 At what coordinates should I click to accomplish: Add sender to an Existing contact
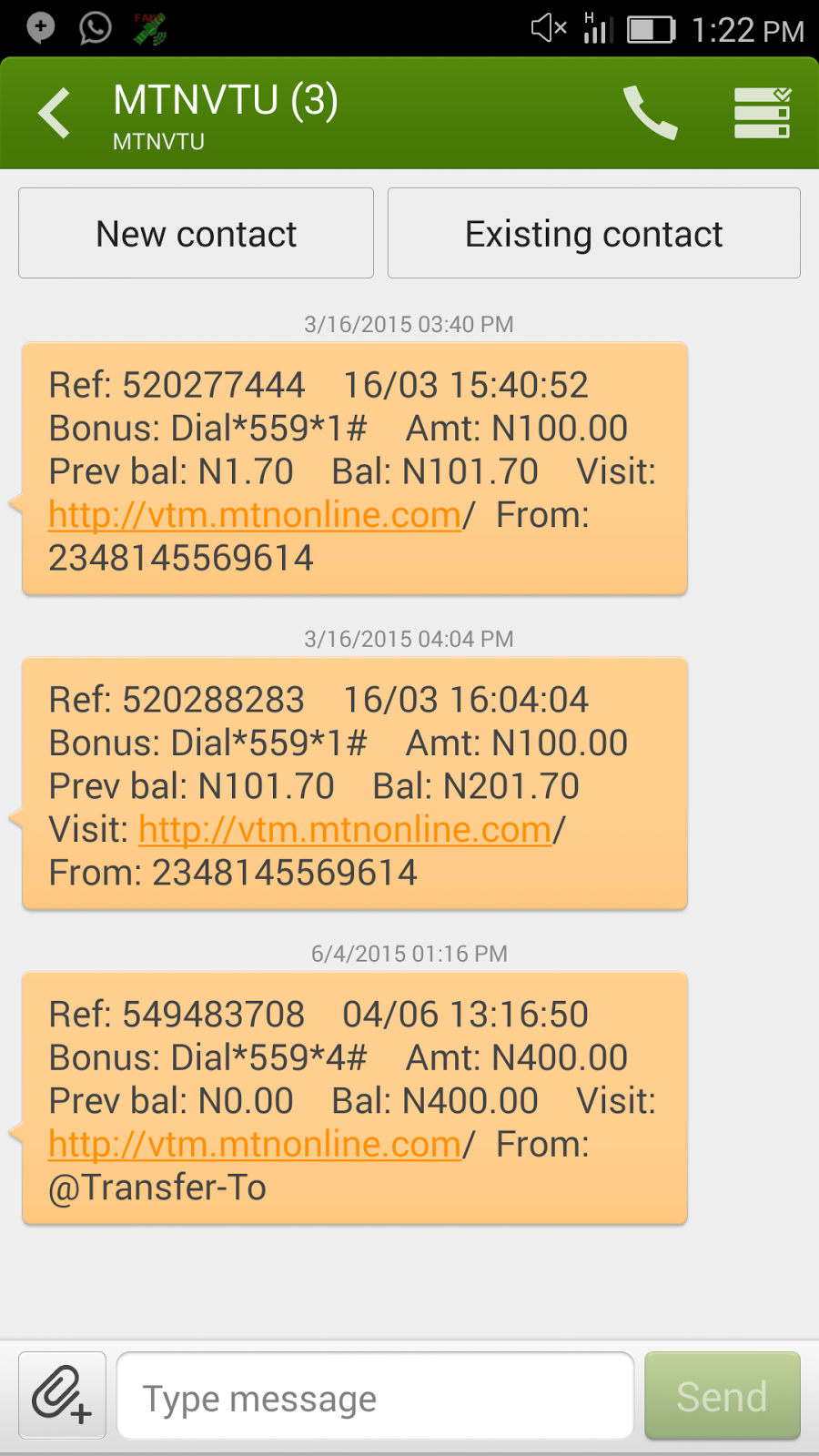594,233
